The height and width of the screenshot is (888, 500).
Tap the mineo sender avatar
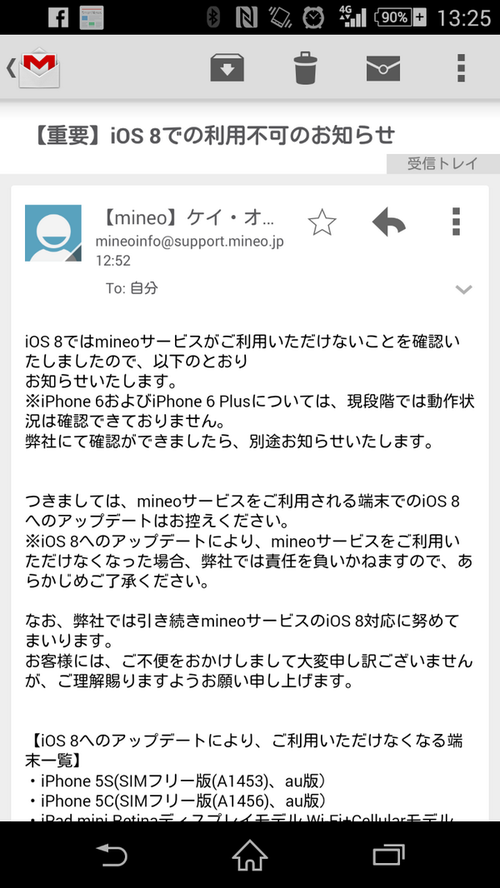[53, 233]
